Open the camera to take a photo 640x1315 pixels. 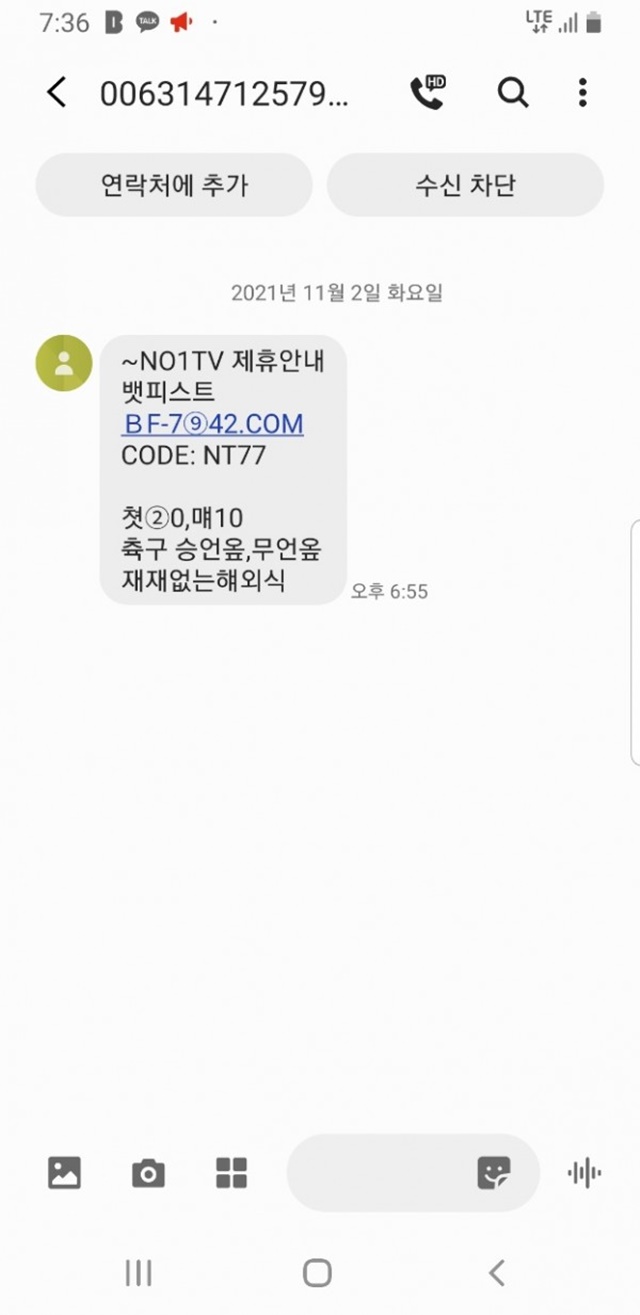(148, 1172)
